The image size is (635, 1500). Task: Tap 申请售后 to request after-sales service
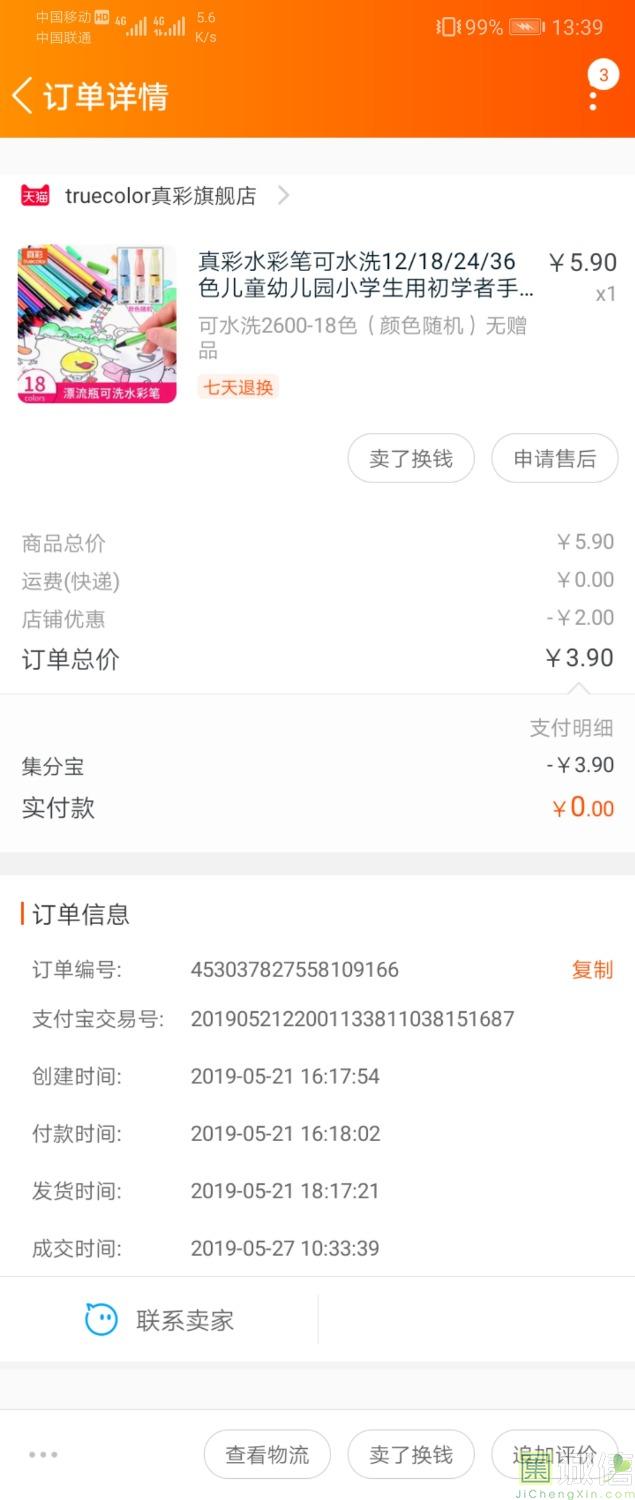(554, 459)
